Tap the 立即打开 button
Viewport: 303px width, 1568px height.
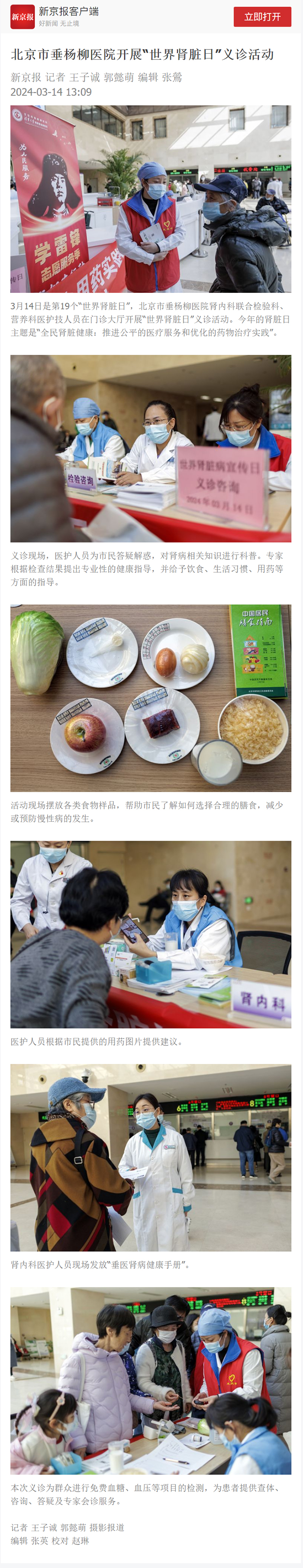(x=262, y=17)
